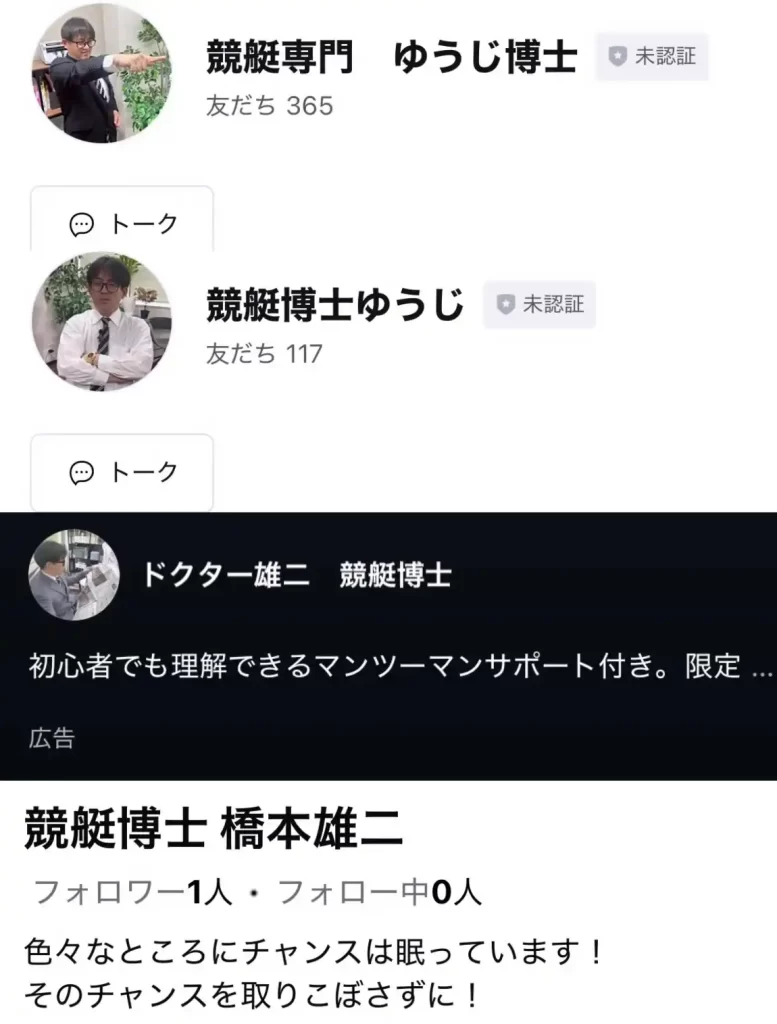
Task: Click the speech bubble icon on first トーク button
Action: [82, 224]
